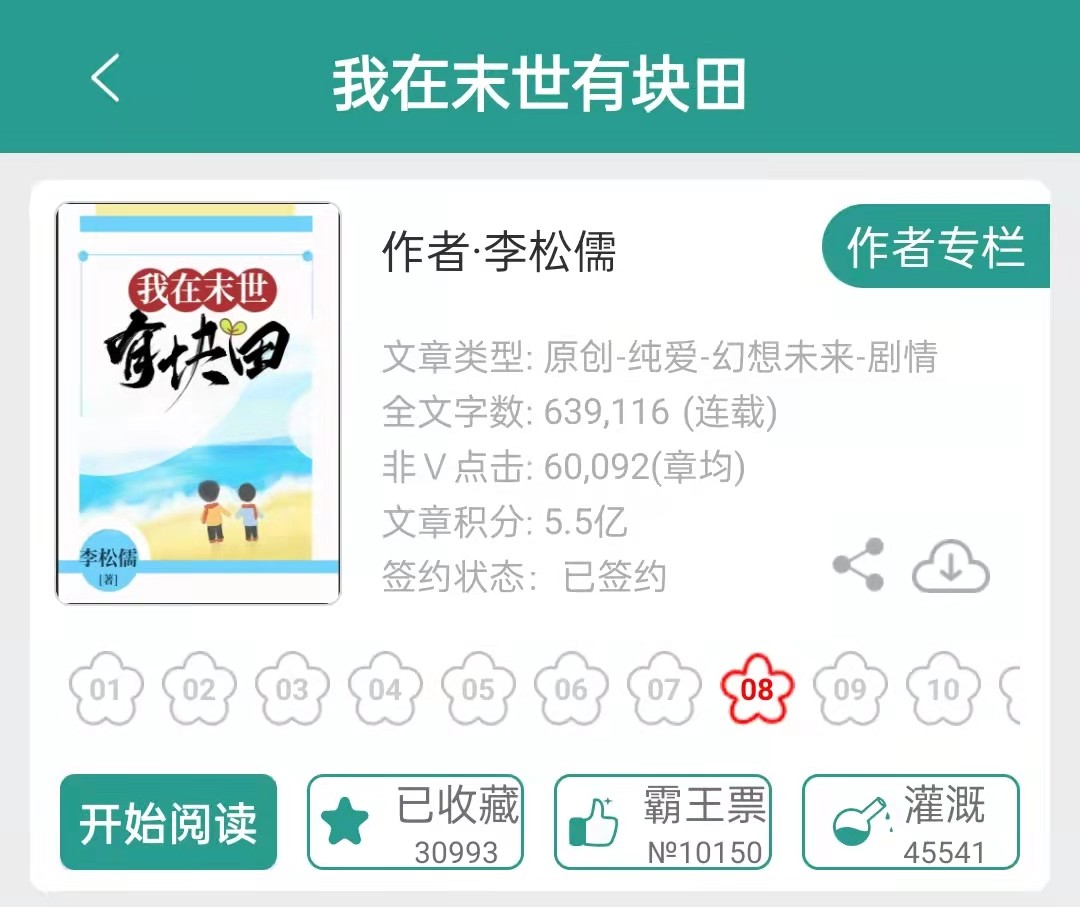Select flower badge 06

pos(571,689)
